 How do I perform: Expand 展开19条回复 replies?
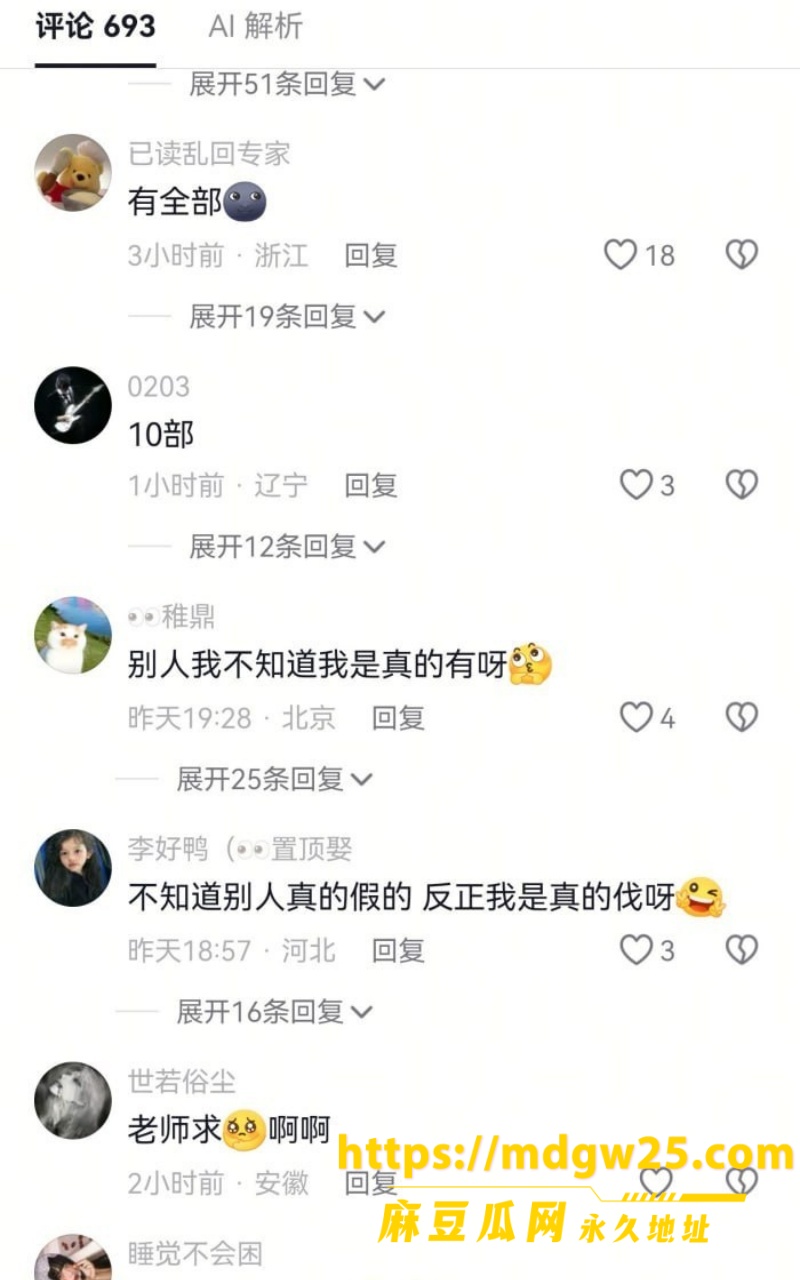(x=287, y=317)
